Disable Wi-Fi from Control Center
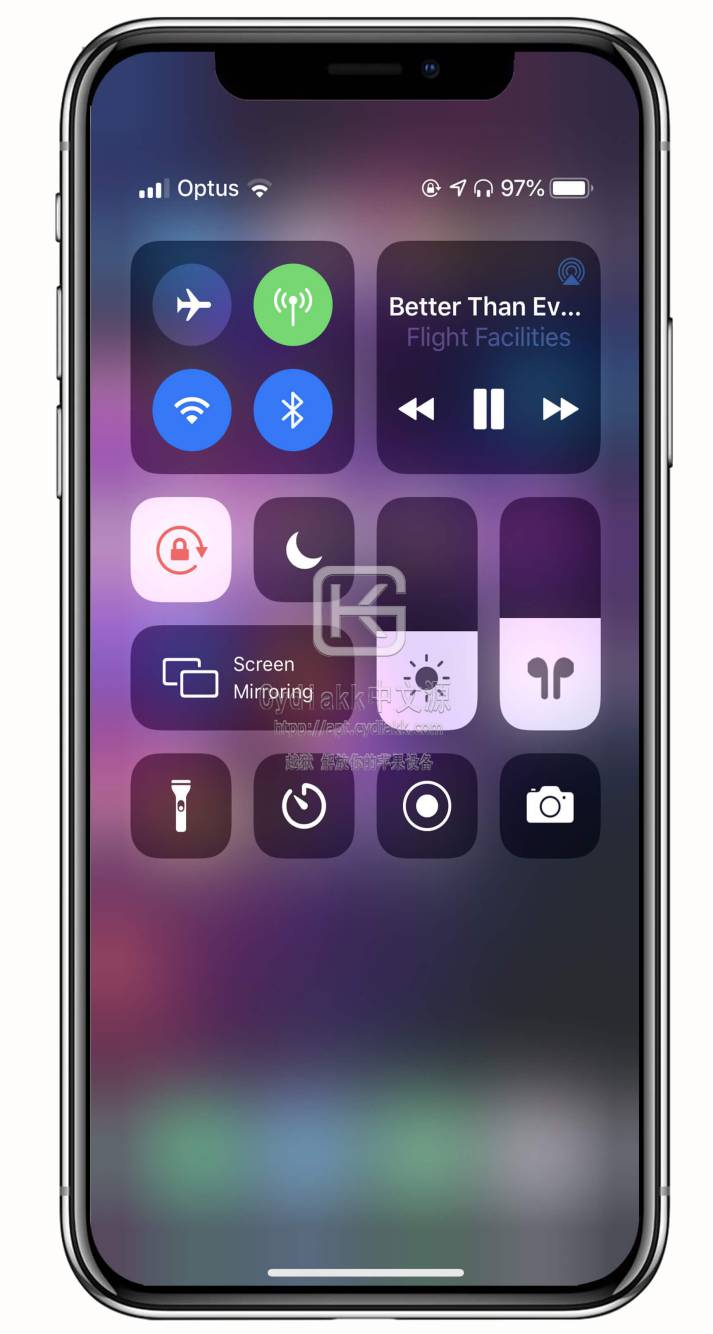This screenshot has height=1334, width=713. (192, 410)
